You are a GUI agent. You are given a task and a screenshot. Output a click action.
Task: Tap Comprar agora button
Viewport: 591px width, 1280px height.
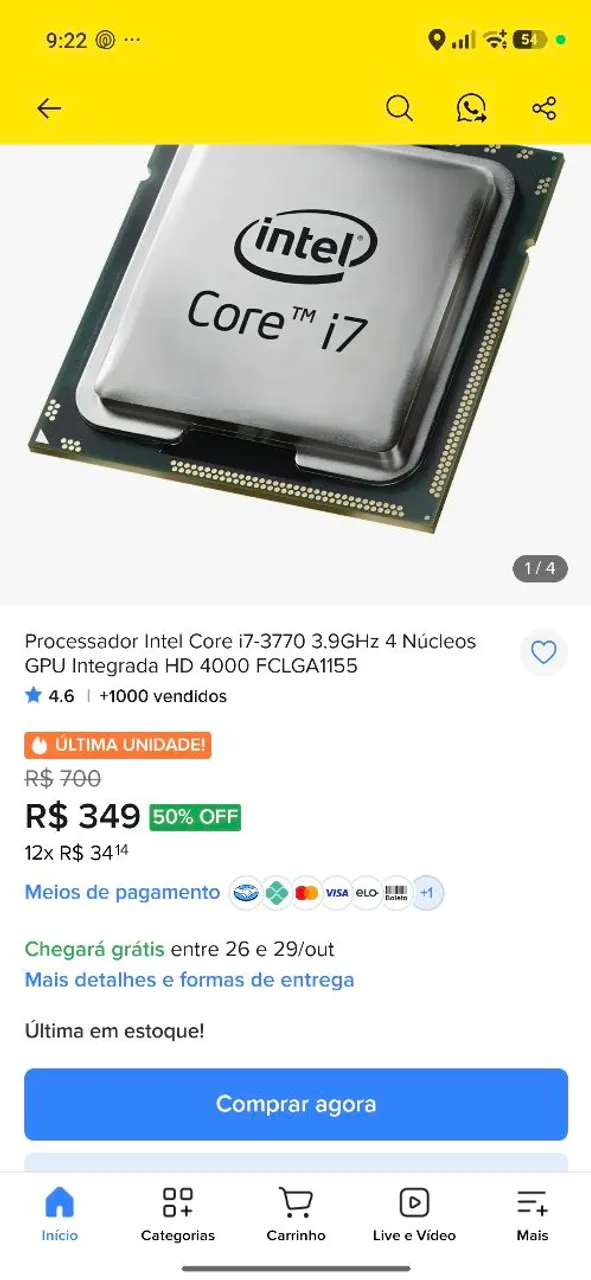tap(296, 1104)
